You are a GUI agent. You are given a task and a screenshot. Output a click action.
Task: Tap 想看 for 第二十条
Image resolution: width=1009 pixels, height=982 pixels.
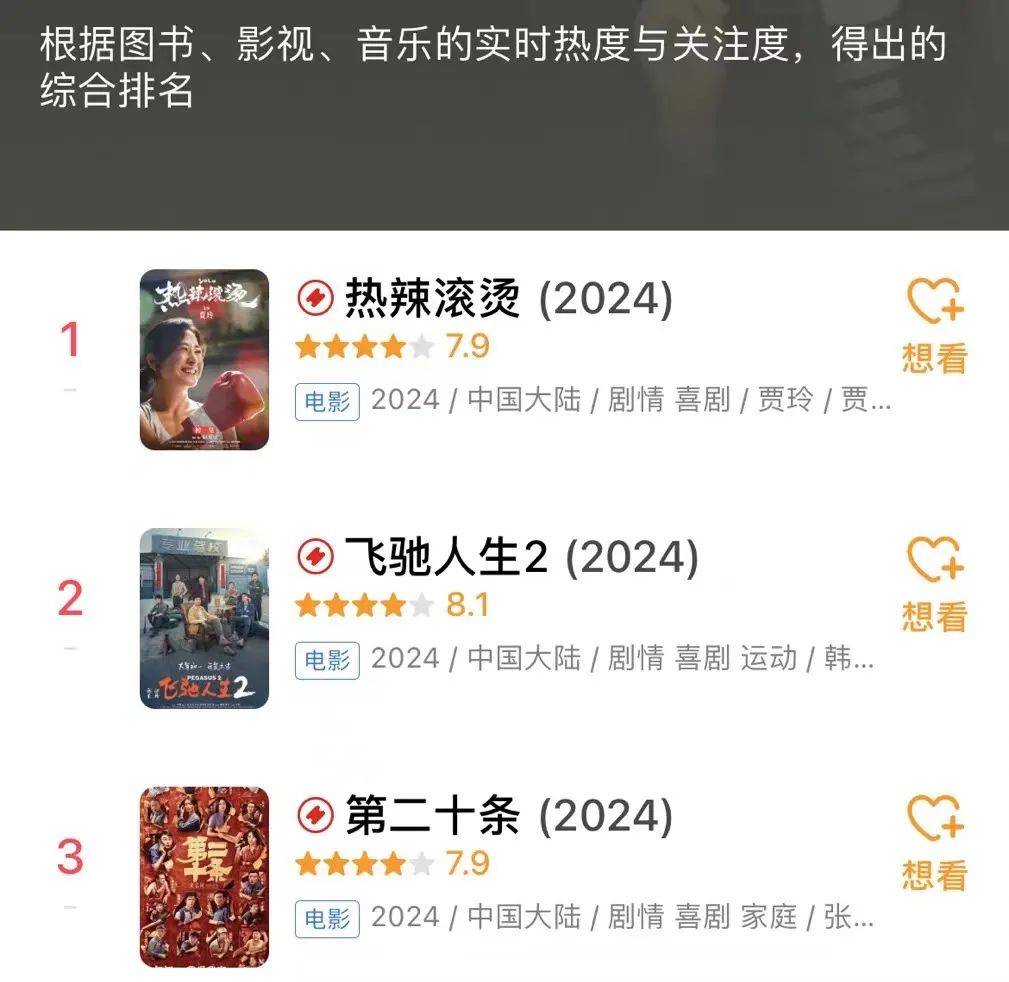coord(935,842)
